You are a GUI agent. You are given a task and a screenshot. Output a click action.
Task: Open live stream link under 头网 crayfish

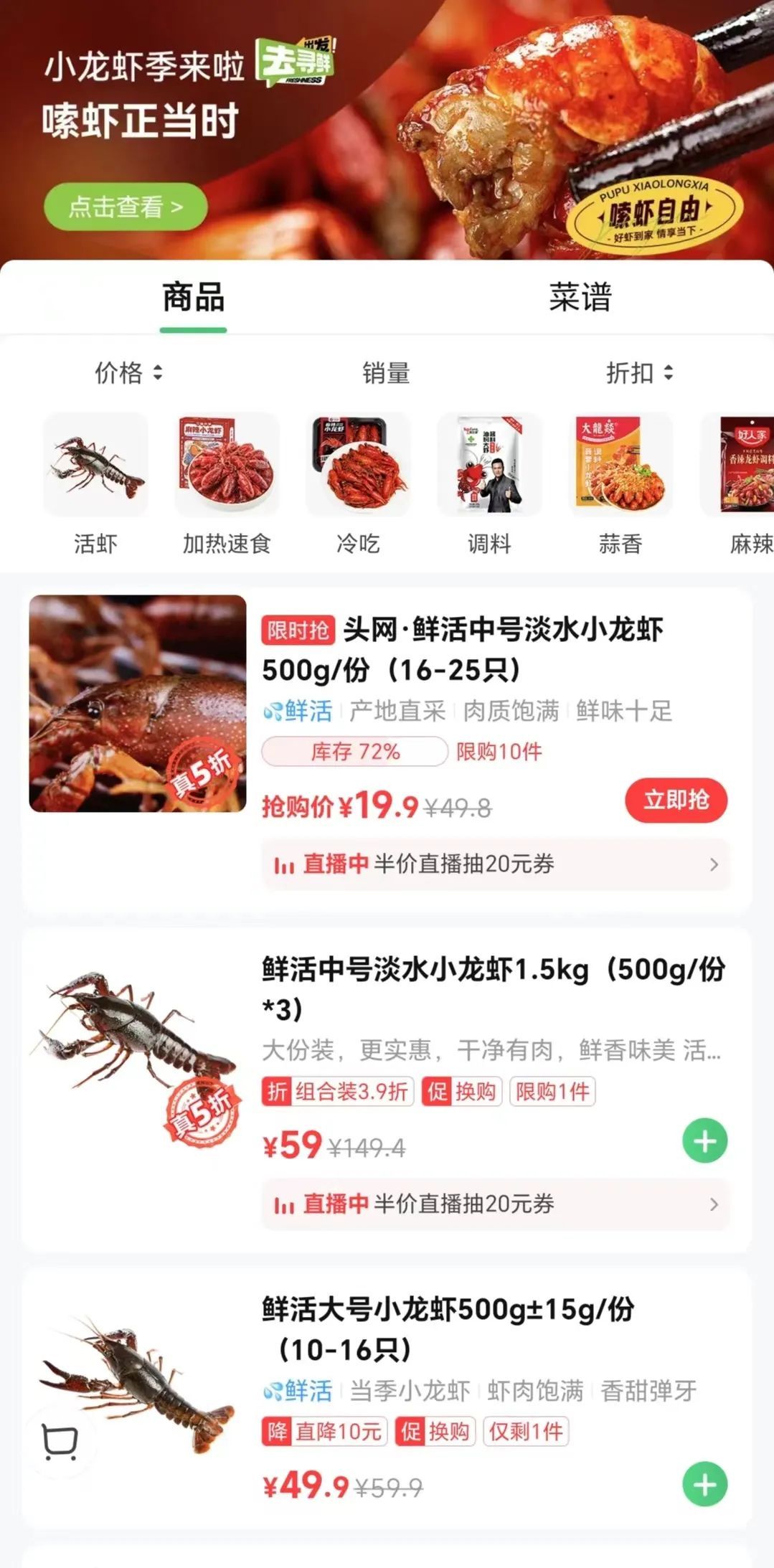pyautogui.click(x=495, y=864)
